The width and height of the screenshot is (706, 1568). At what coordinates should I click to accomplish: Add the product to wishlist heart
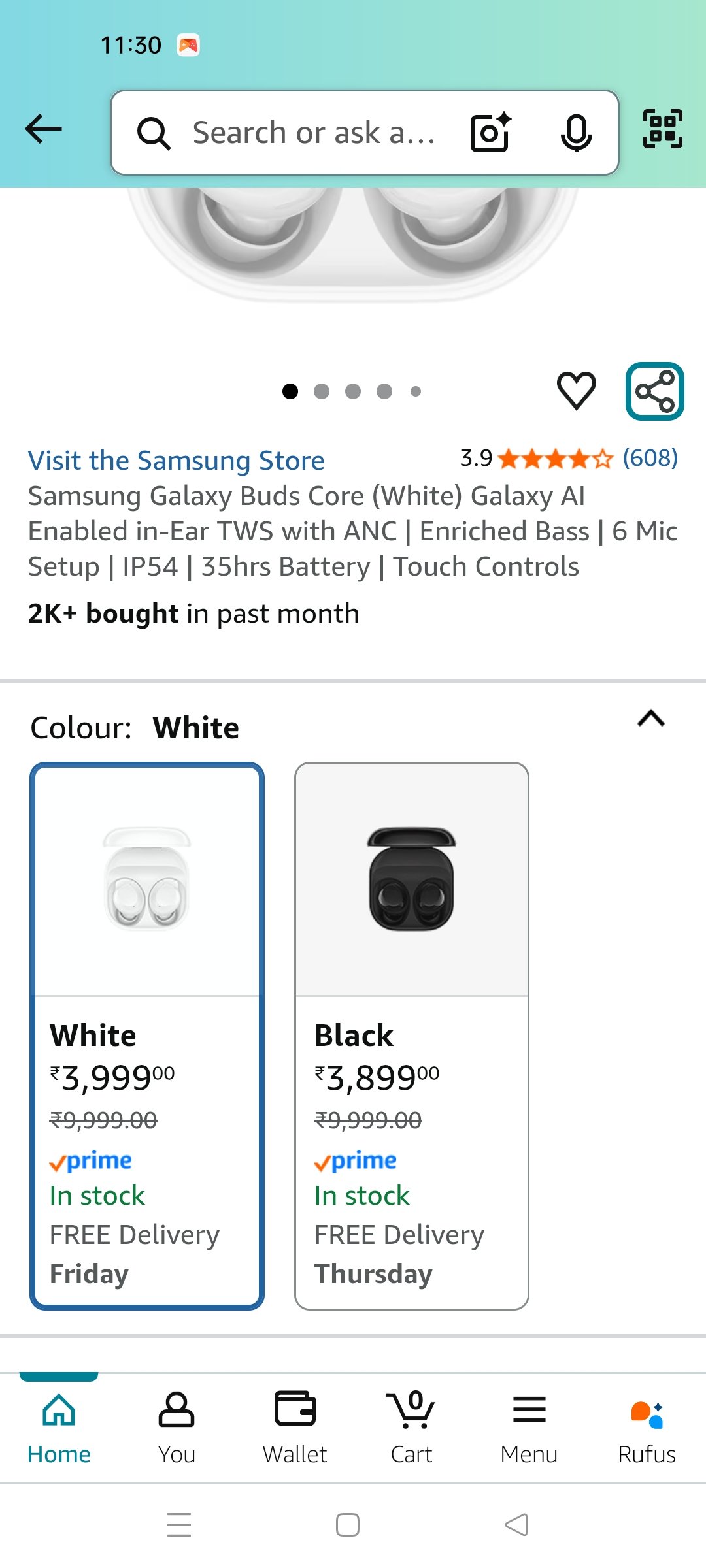[x=576, y=391]
